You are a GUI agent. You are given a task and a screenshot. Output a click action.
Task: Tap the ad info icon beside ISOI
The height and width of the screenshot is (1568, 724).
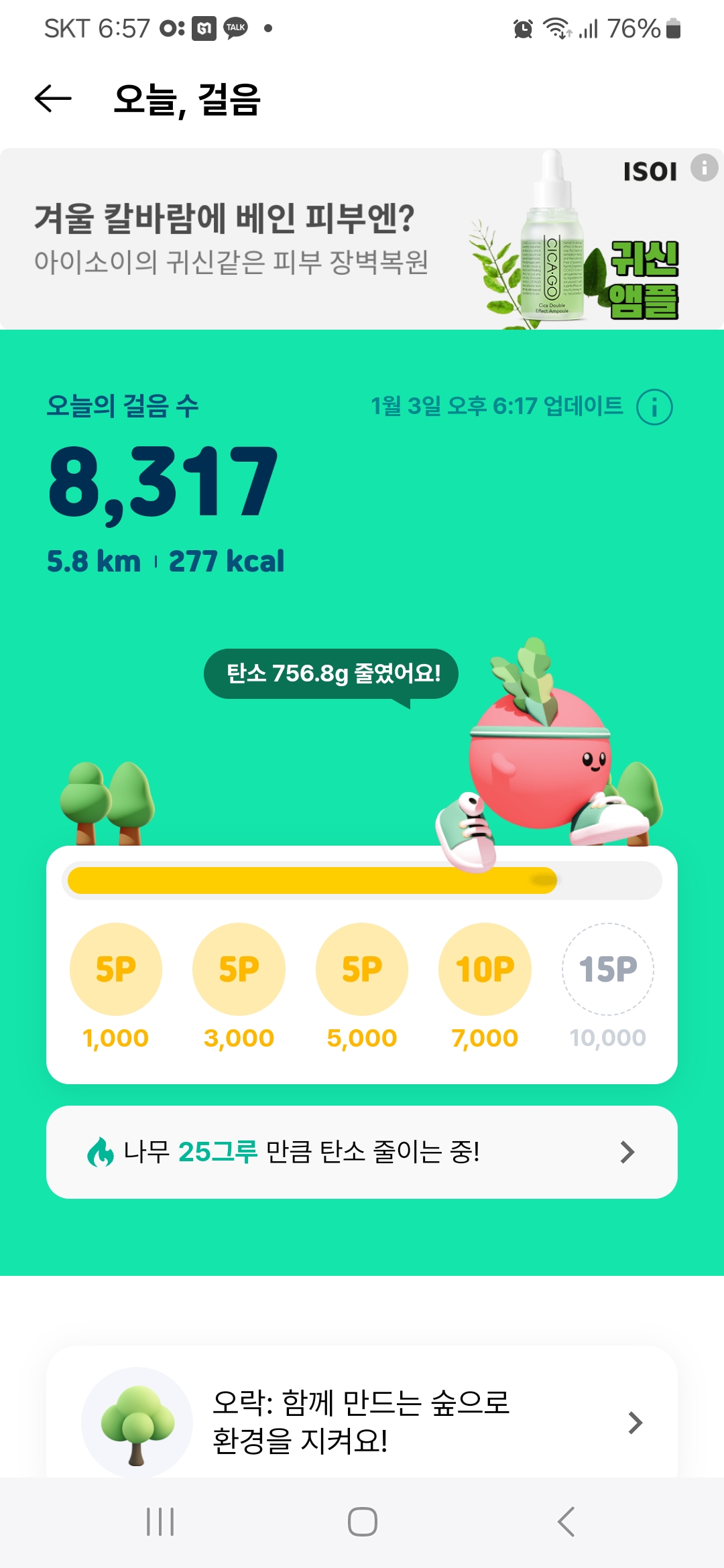[x=704, y=168]
